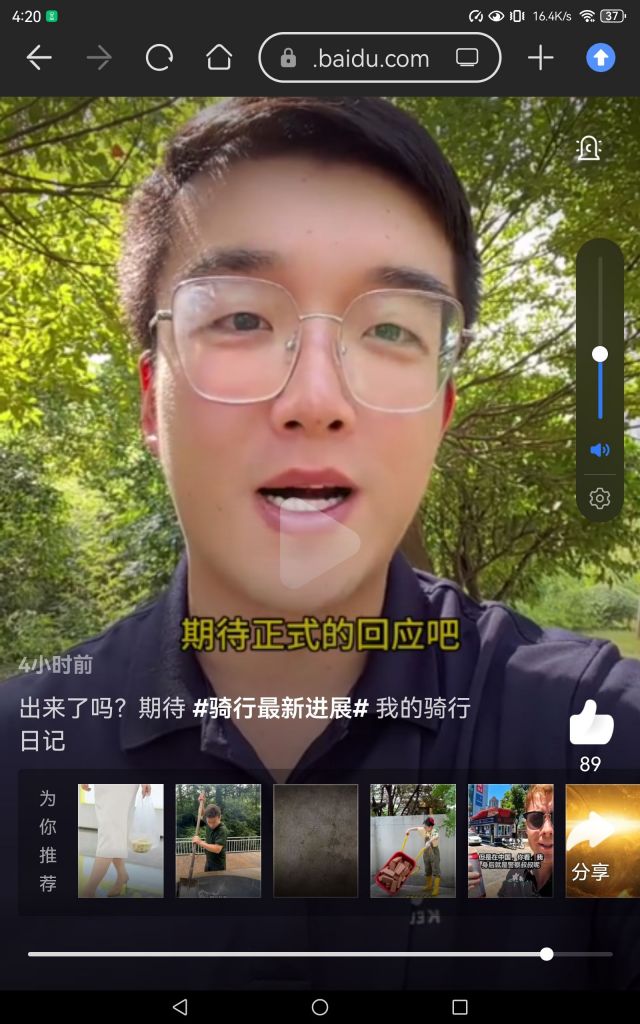
Task: Tap the #骑行最新进展# hashtag
Action: (281, 709)
